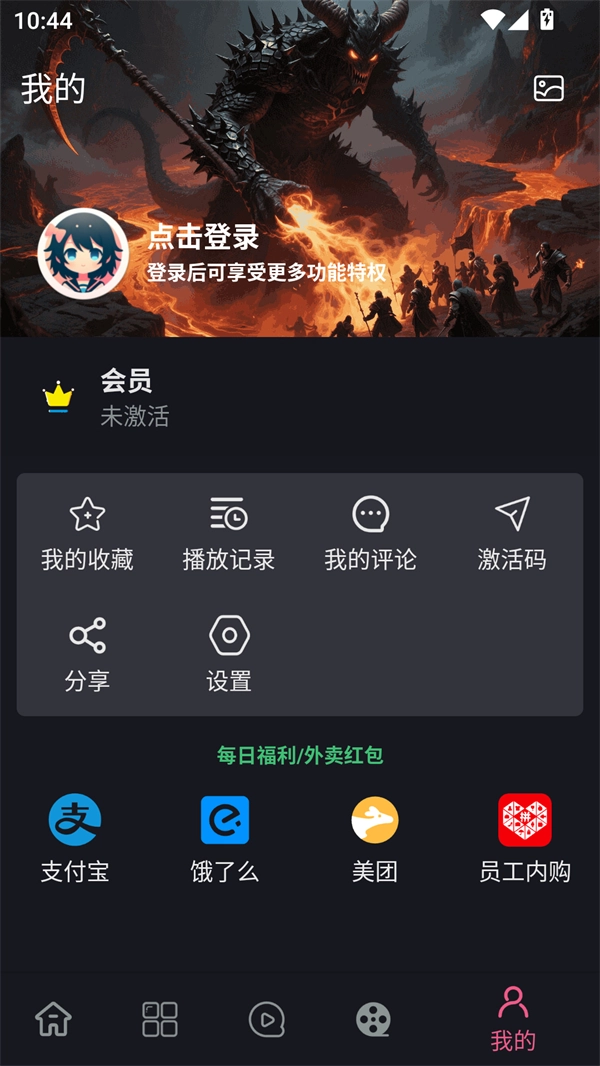Open 设置 settings
The width and height of the screenshot is (600, 1066).
[x=229, y=655]
